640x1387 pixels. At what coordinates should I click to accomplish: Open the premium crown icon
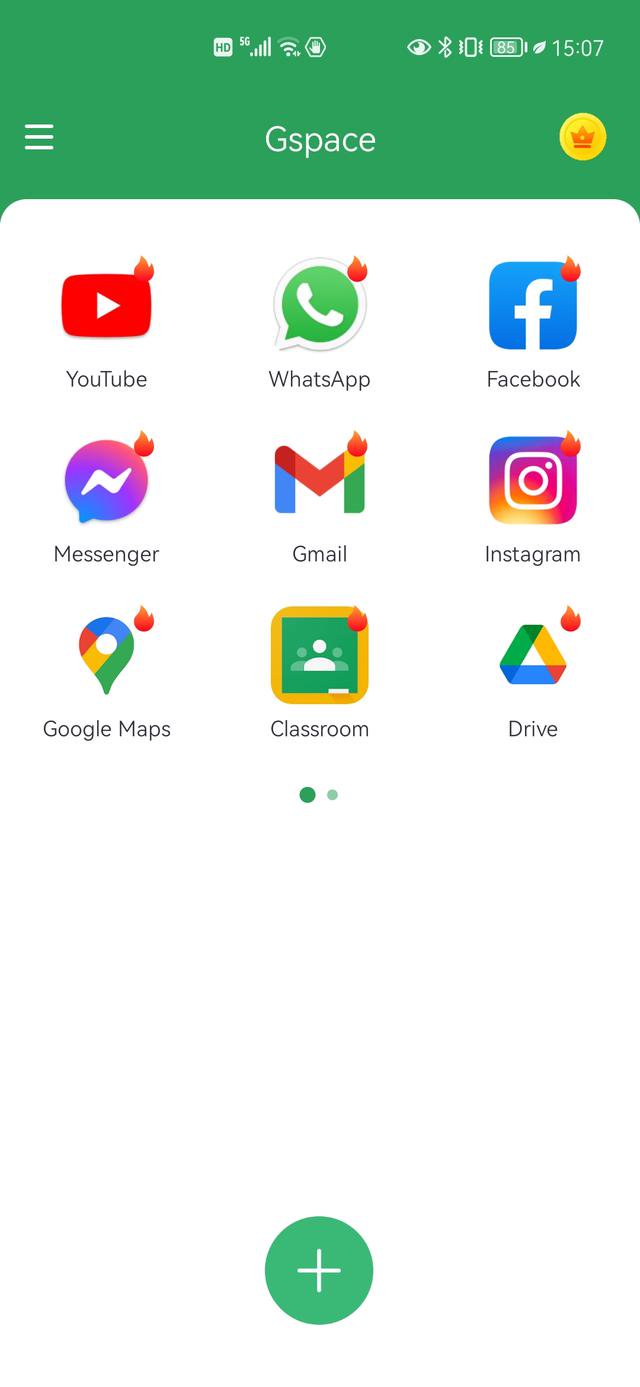(583, 138)
